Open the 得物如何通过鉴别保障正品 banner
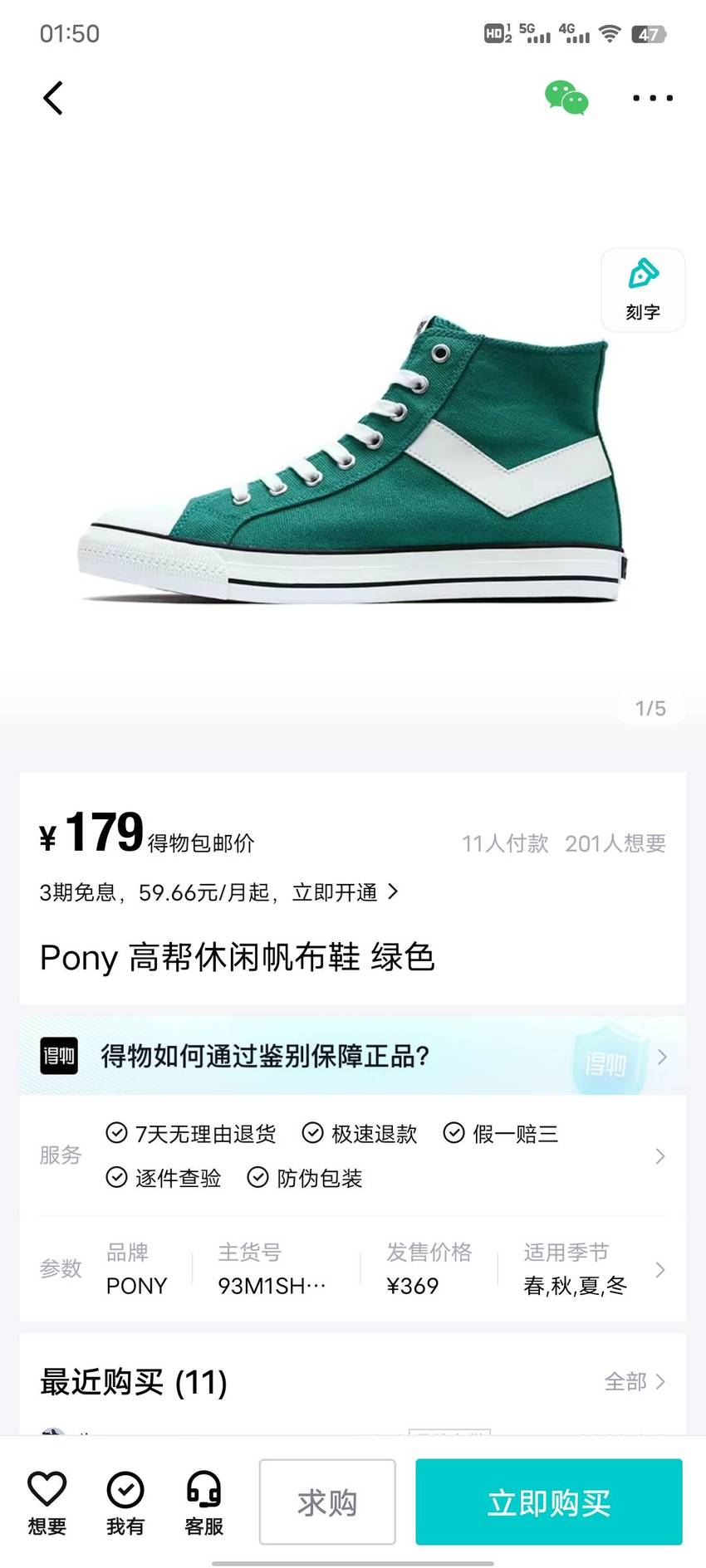 coord(352,1056)
